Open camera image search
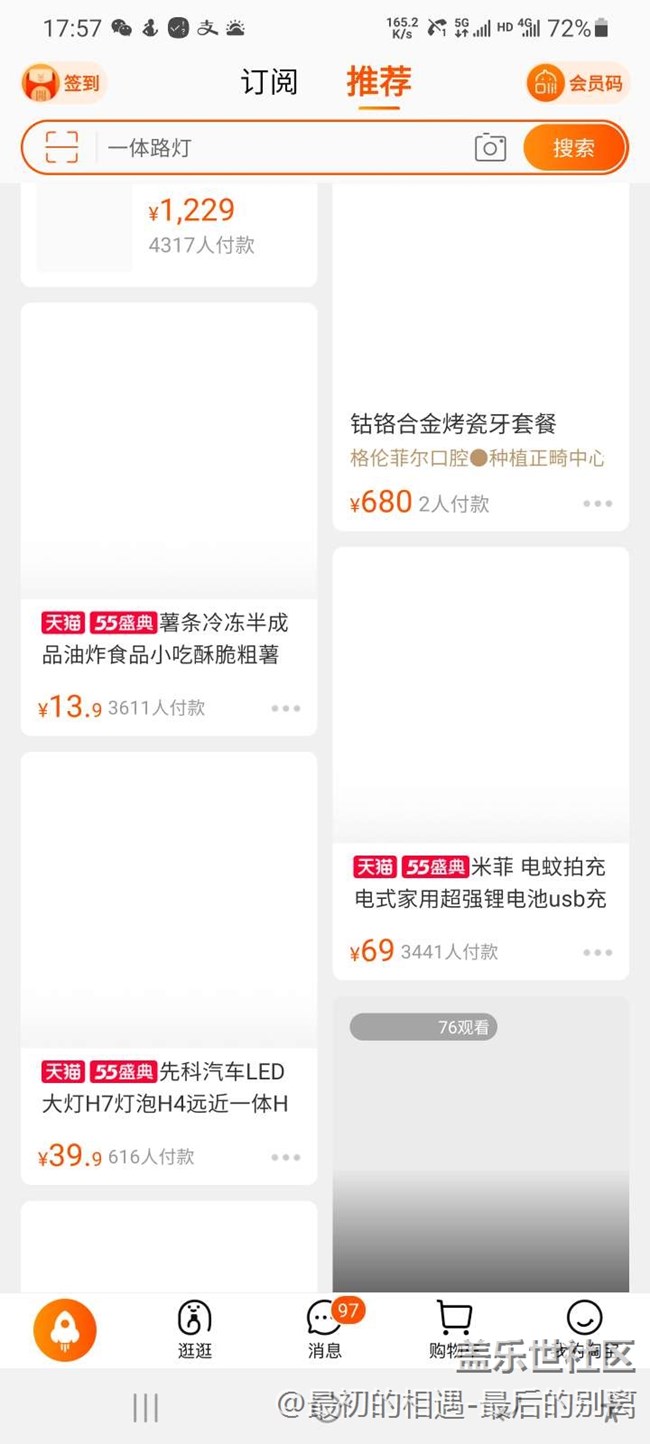 [x=490, y=148]
